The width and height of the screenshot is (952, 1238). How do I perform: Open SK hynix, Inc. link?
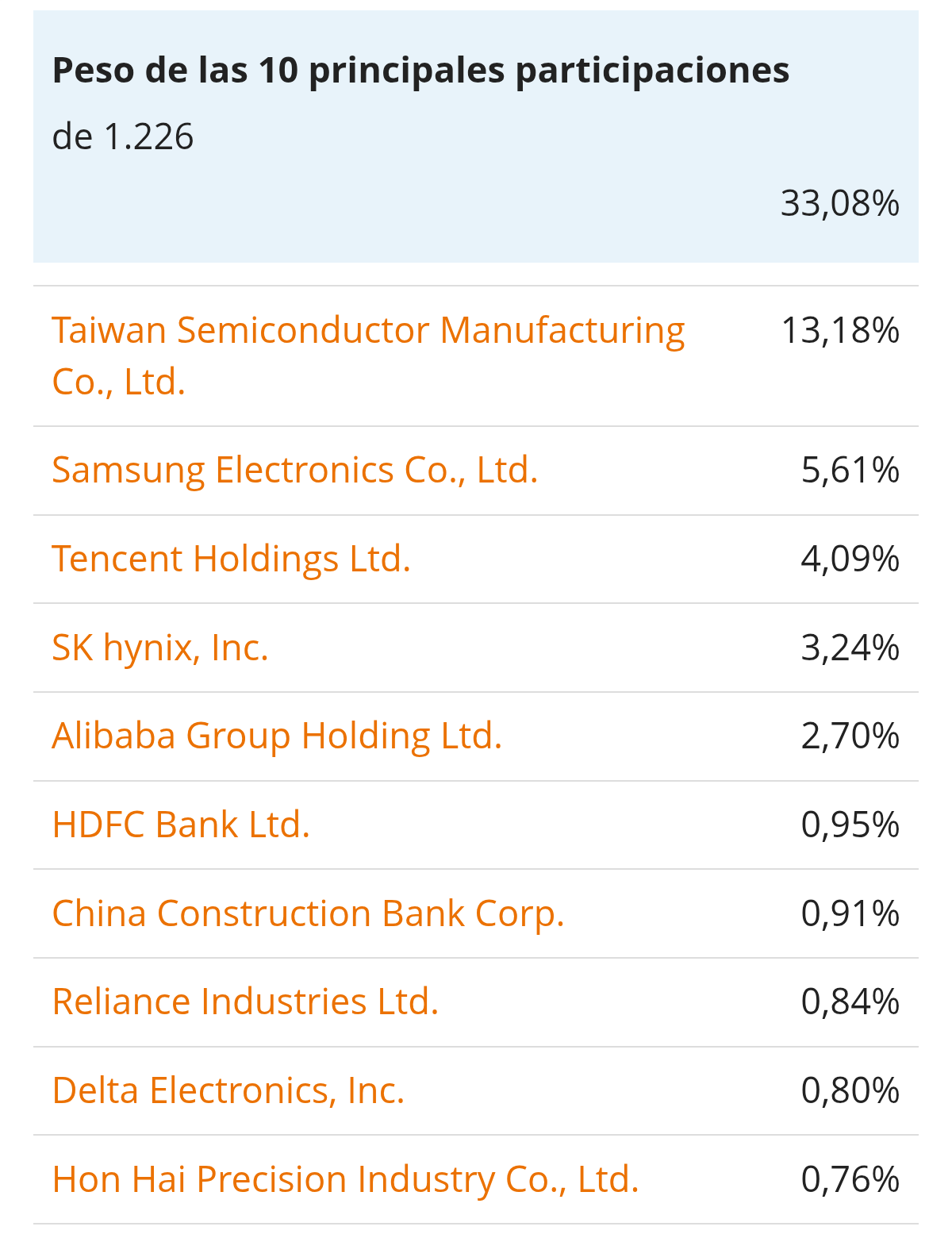click(160, 648)
